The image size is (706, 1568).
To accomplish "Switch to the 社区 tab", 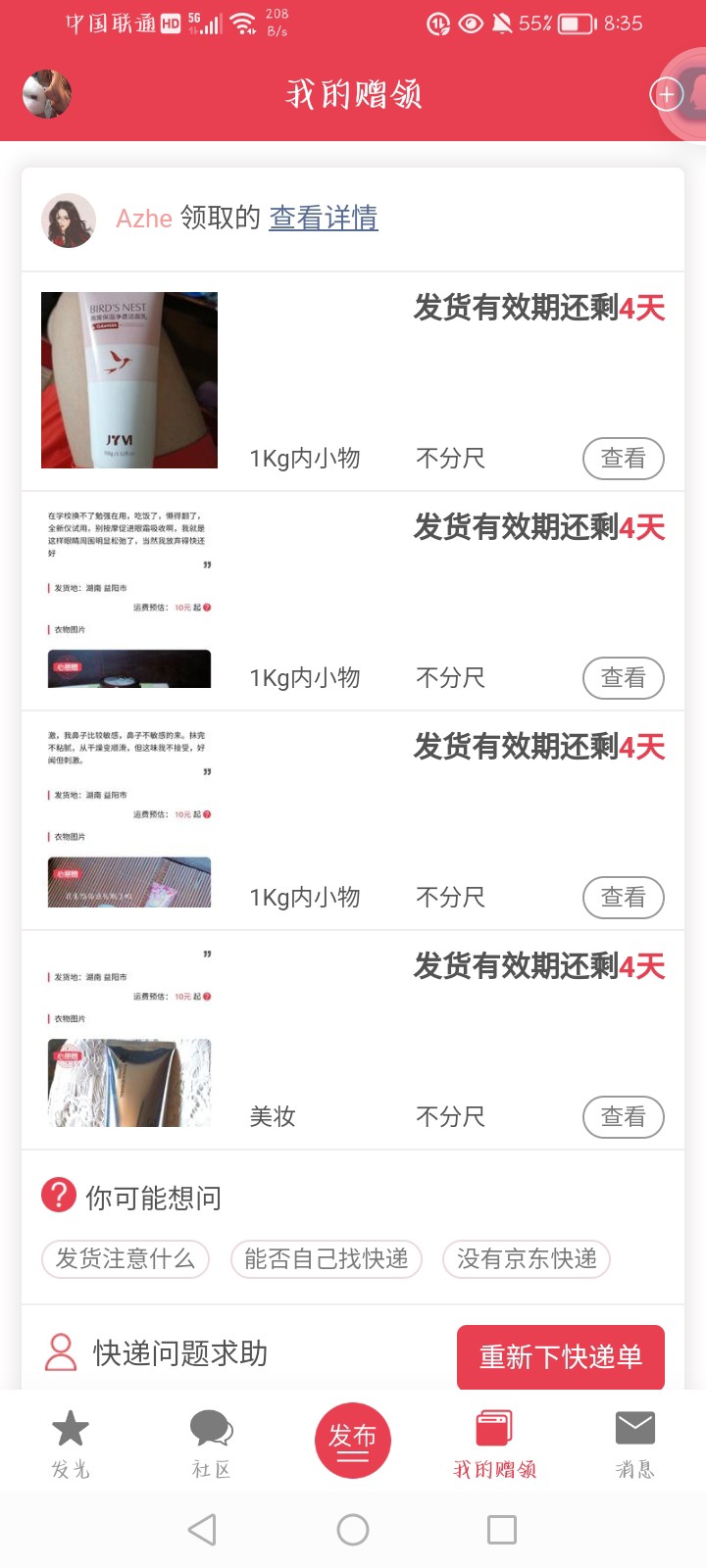I will coord(211,1443).
